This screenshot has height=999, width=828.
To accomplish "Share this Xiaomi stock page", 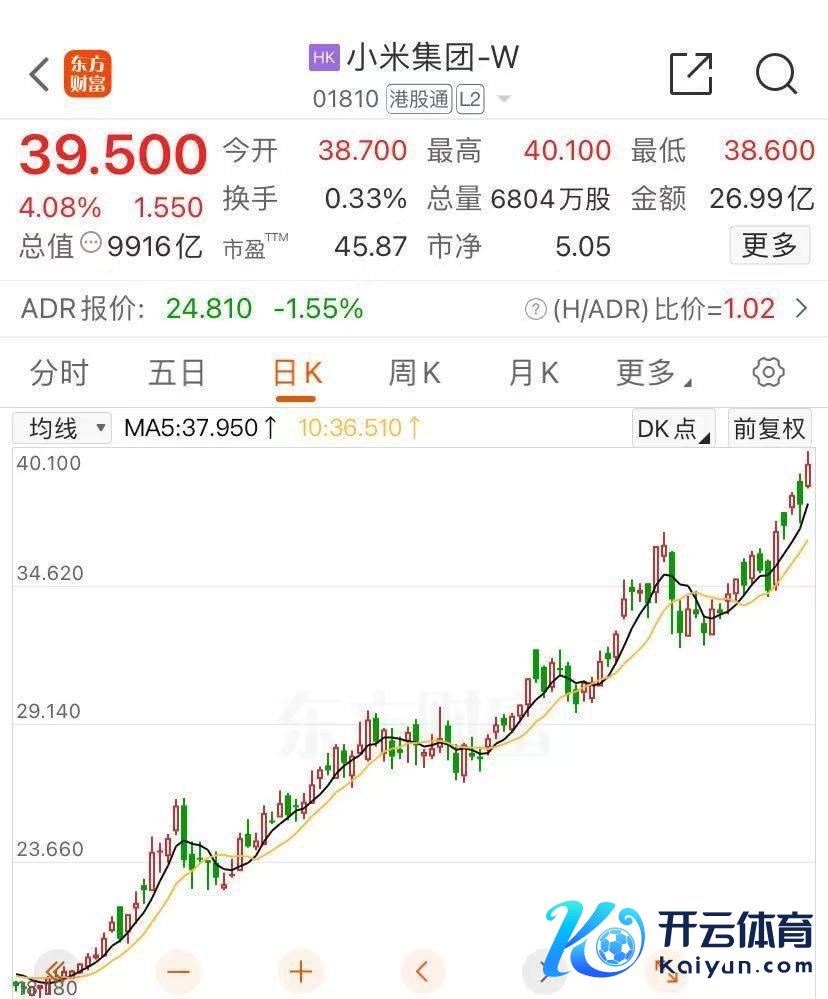I will (x=690, y=74).
